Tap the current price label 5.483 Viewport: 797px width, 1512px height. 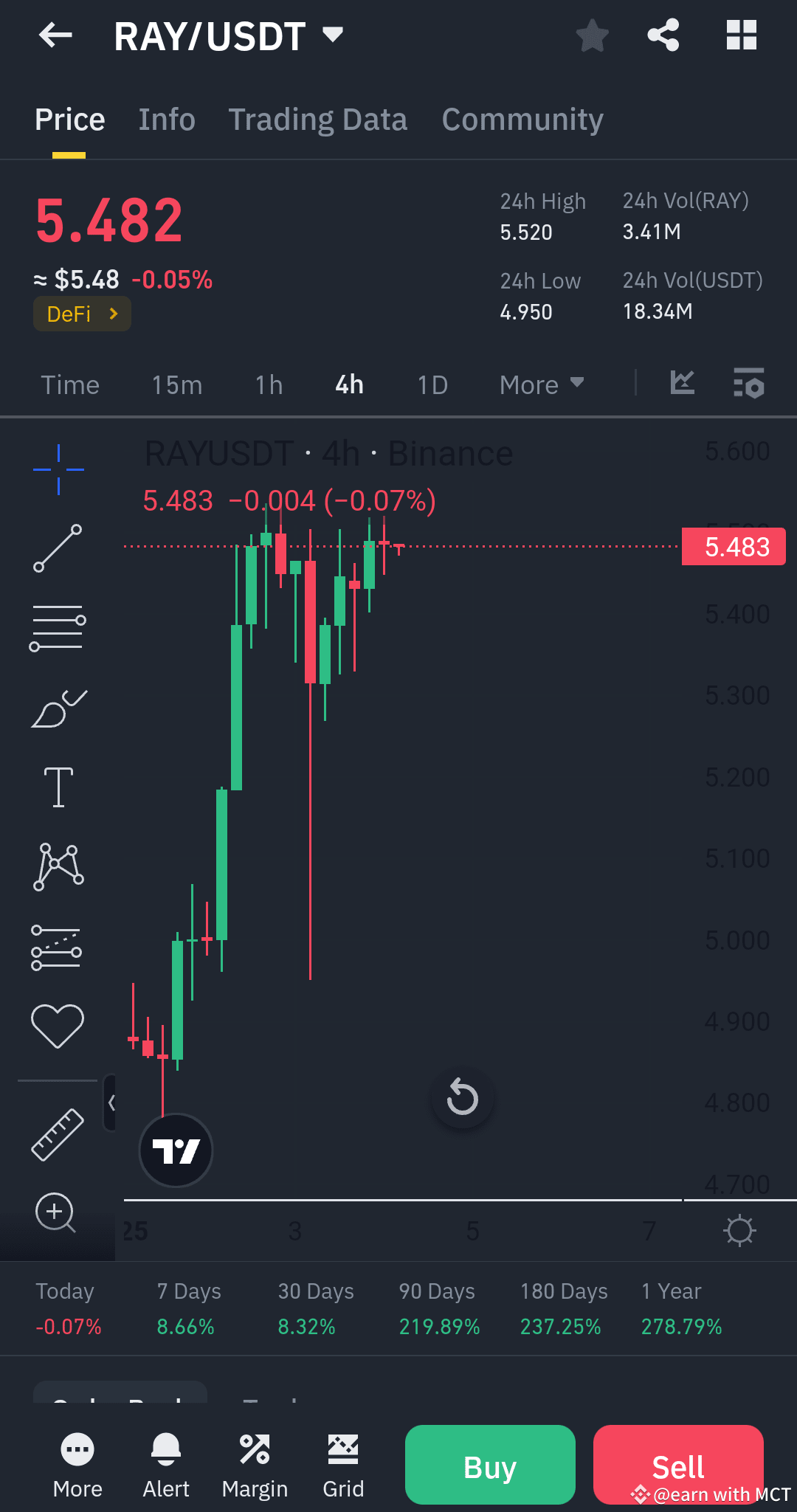tap(733, 546)
